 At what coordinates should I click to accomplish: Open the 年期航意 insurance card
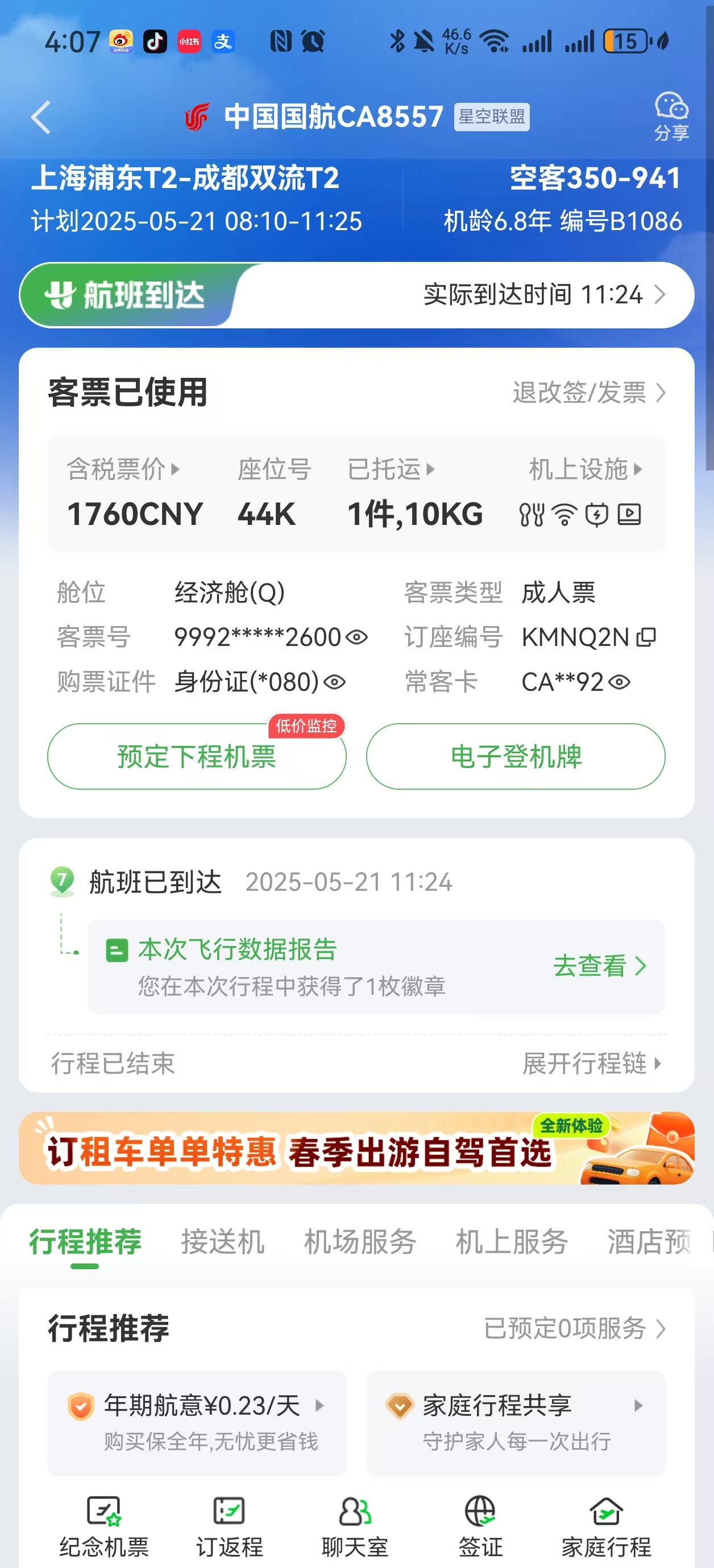197,1423
